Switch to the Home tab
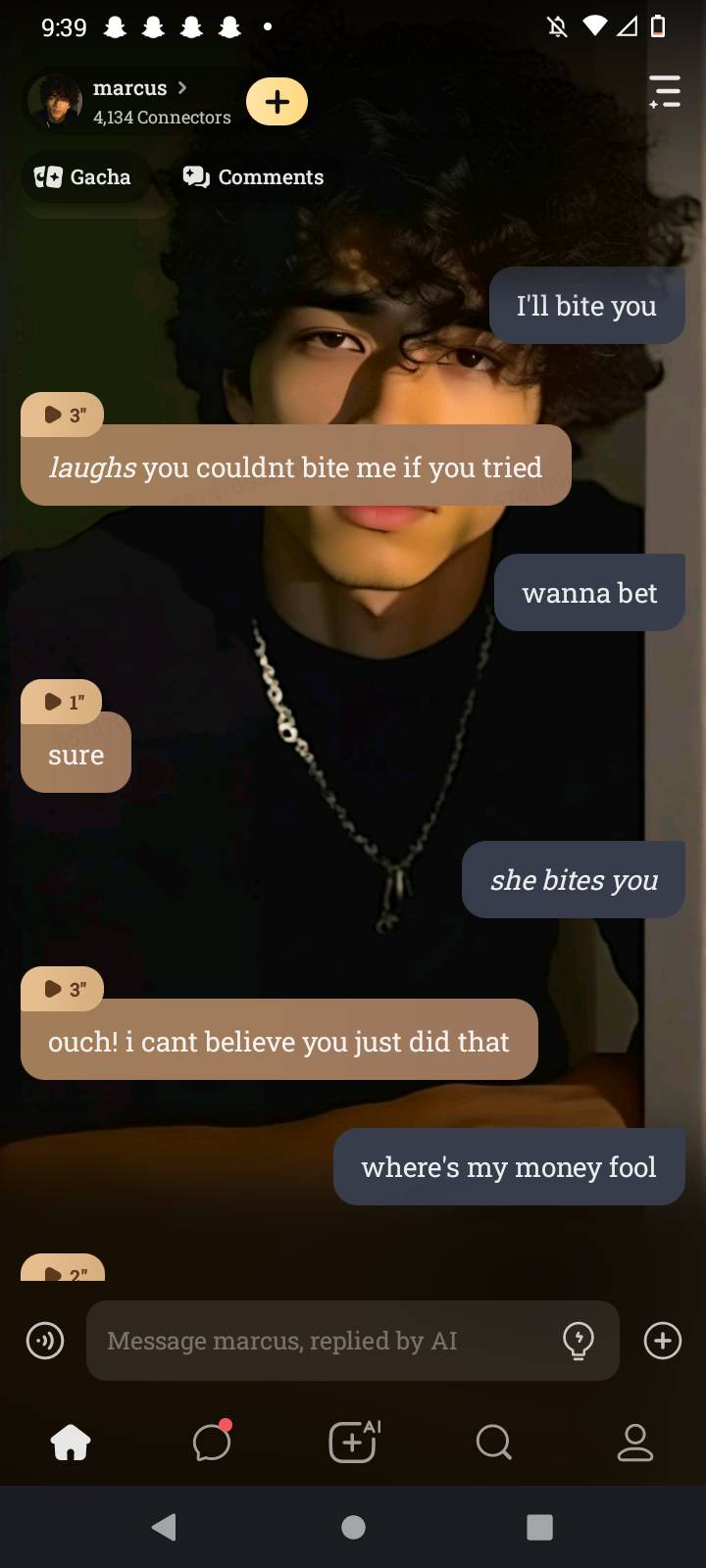 coord(71,1443)
